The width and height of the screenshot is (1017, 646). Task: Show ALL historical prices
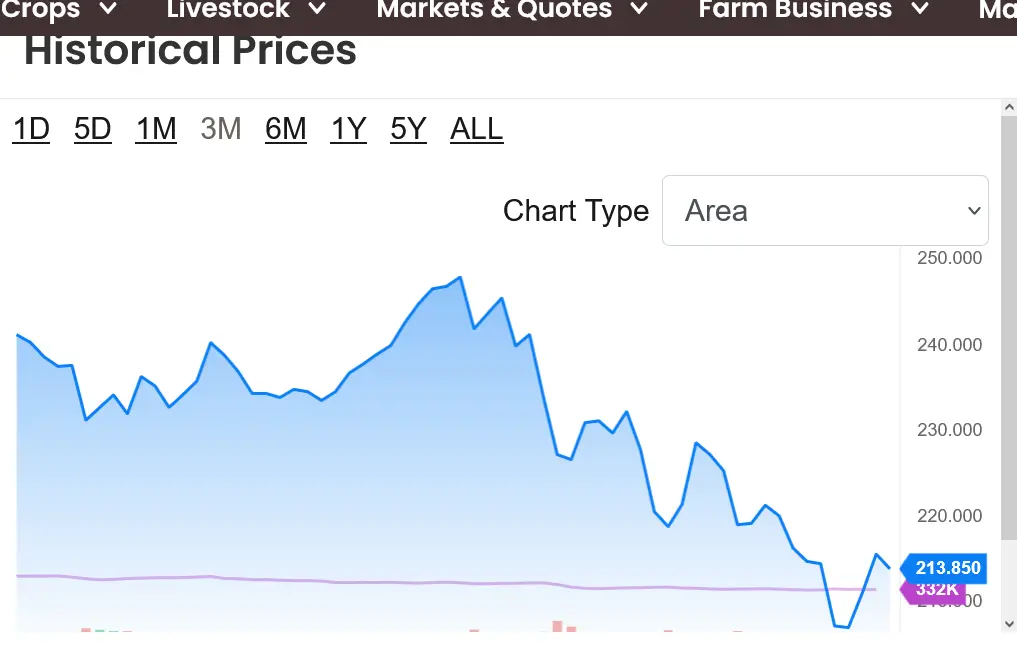click(x=477, y=129)
